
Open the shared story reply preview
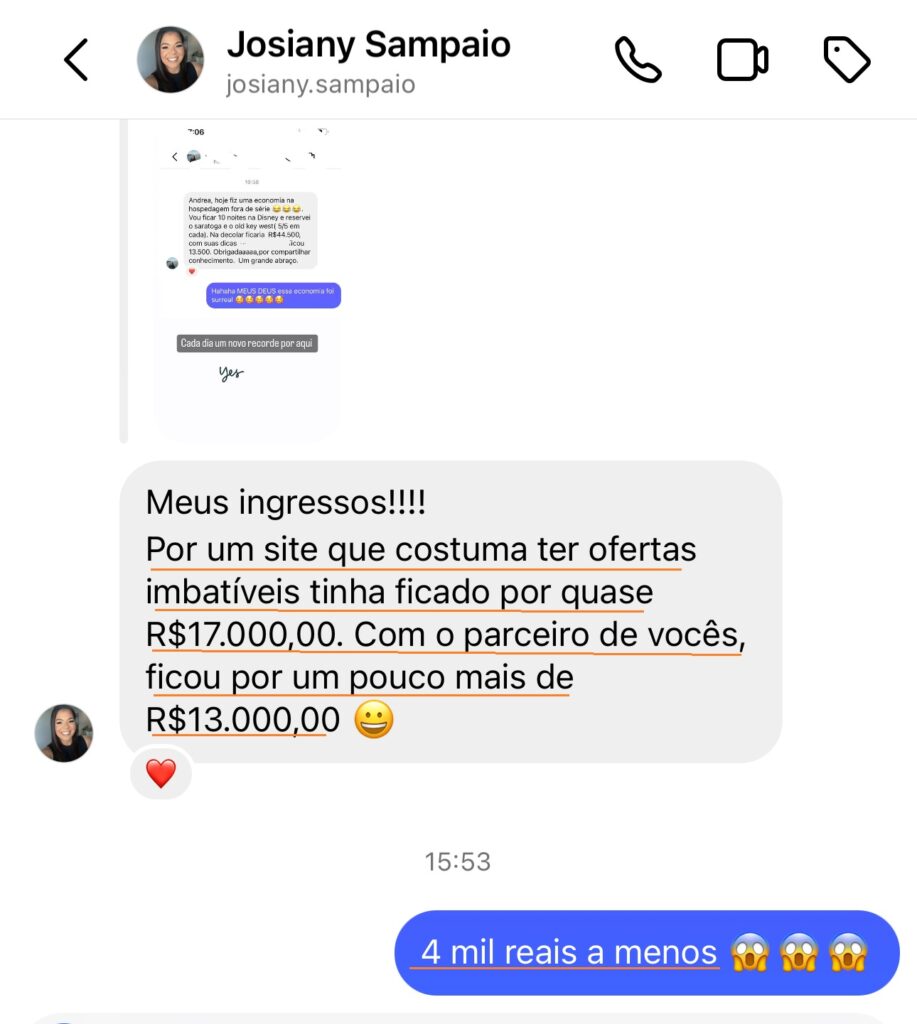click(x=247, y=280)
